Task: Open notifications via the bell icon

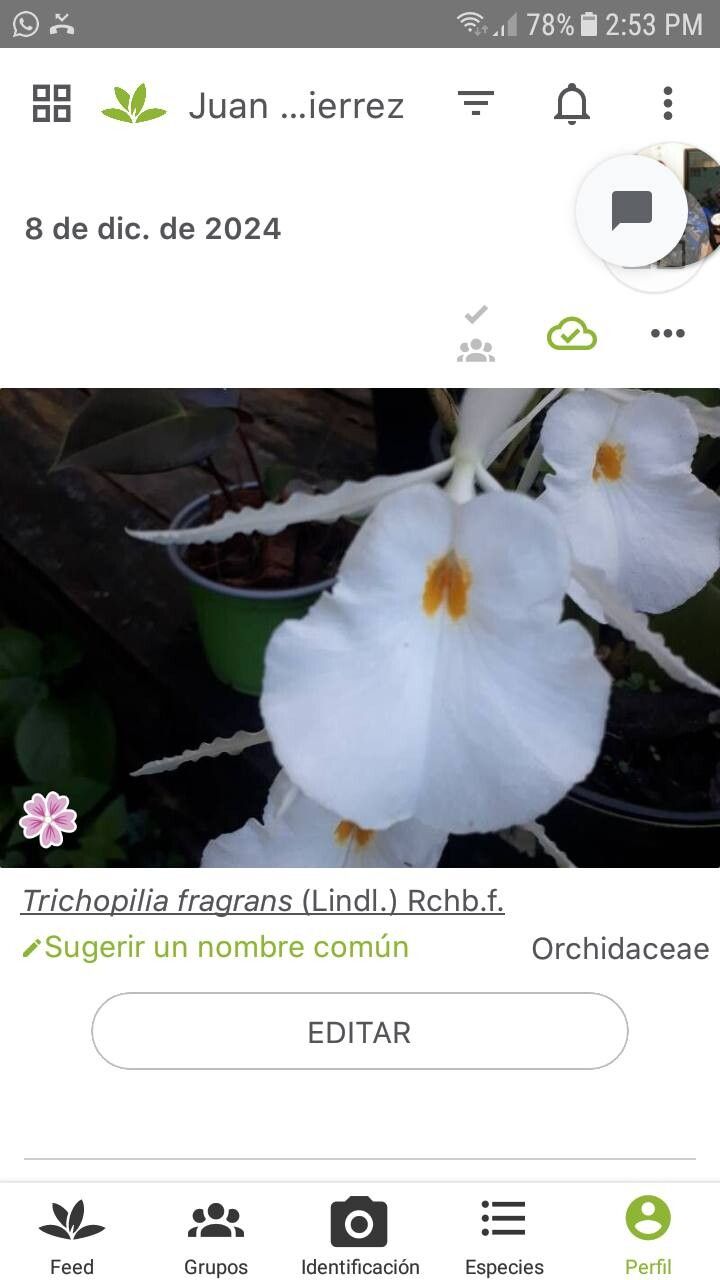Action: [x=571, y=103]
